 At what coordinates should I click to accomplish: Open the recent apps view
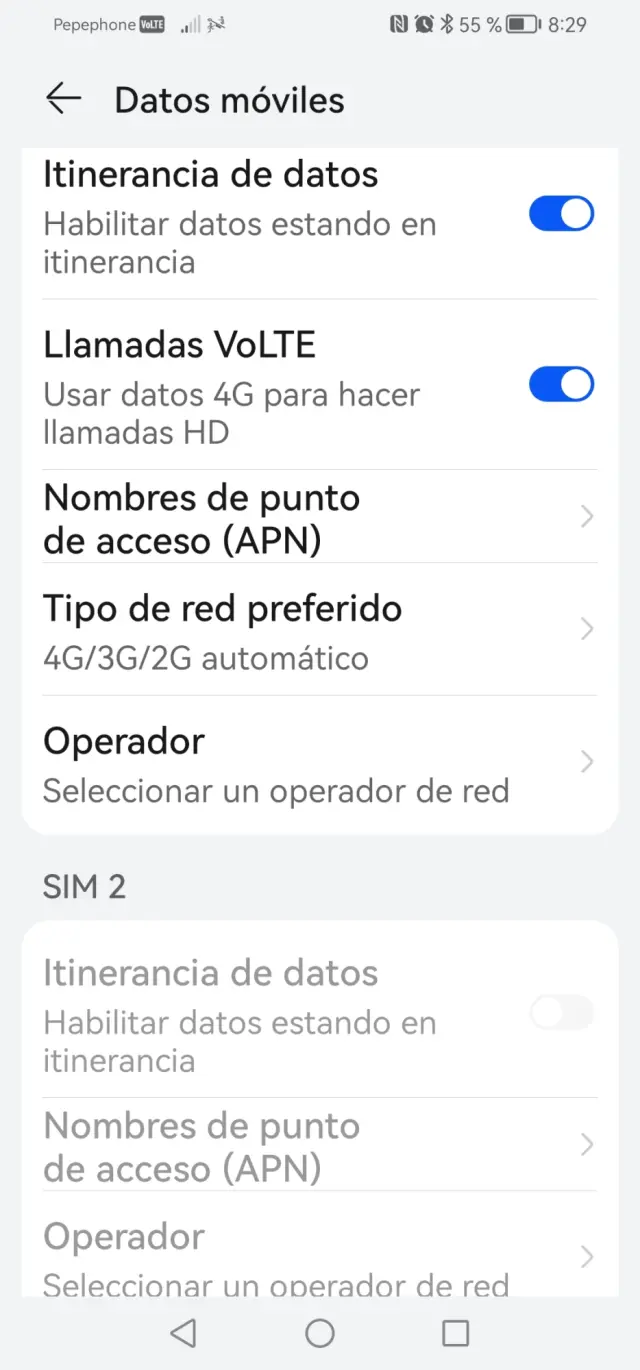point(455,1332)
